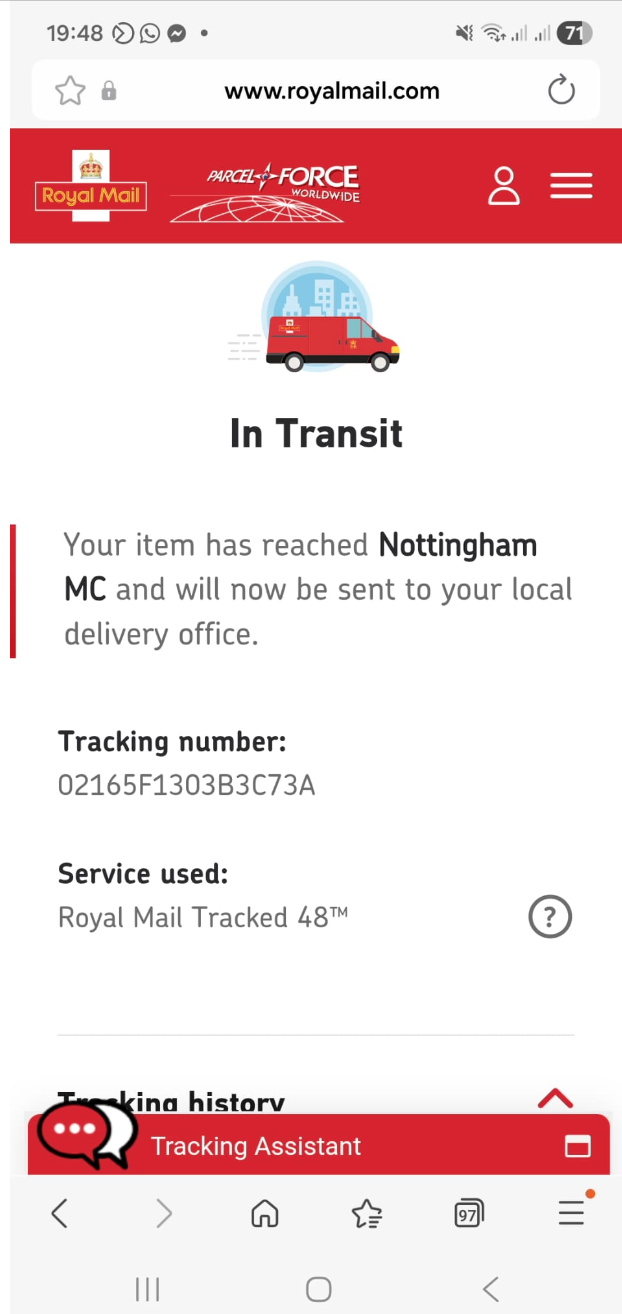Open the browser tools menu
Screen dimensions: 622x1314
pyautogui.click(x=571, y=1214)
